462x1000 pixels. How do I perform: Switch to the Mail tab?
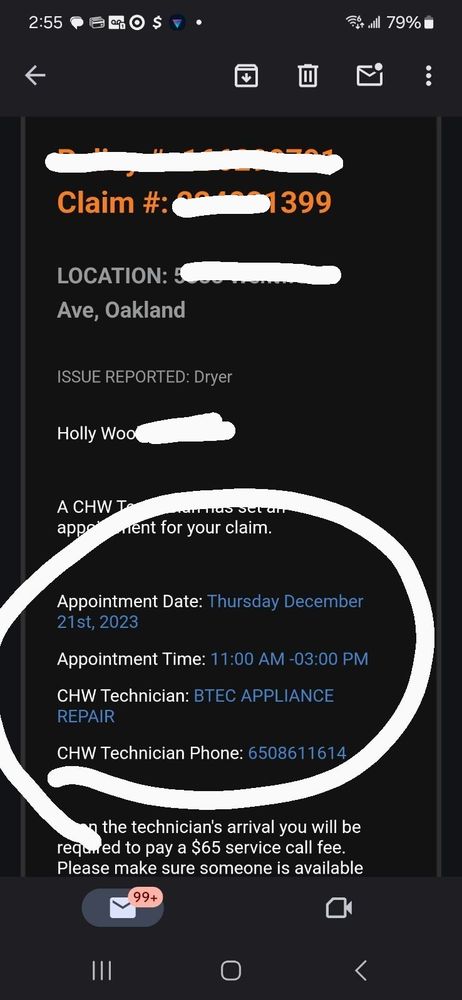[x=123, y=907]
